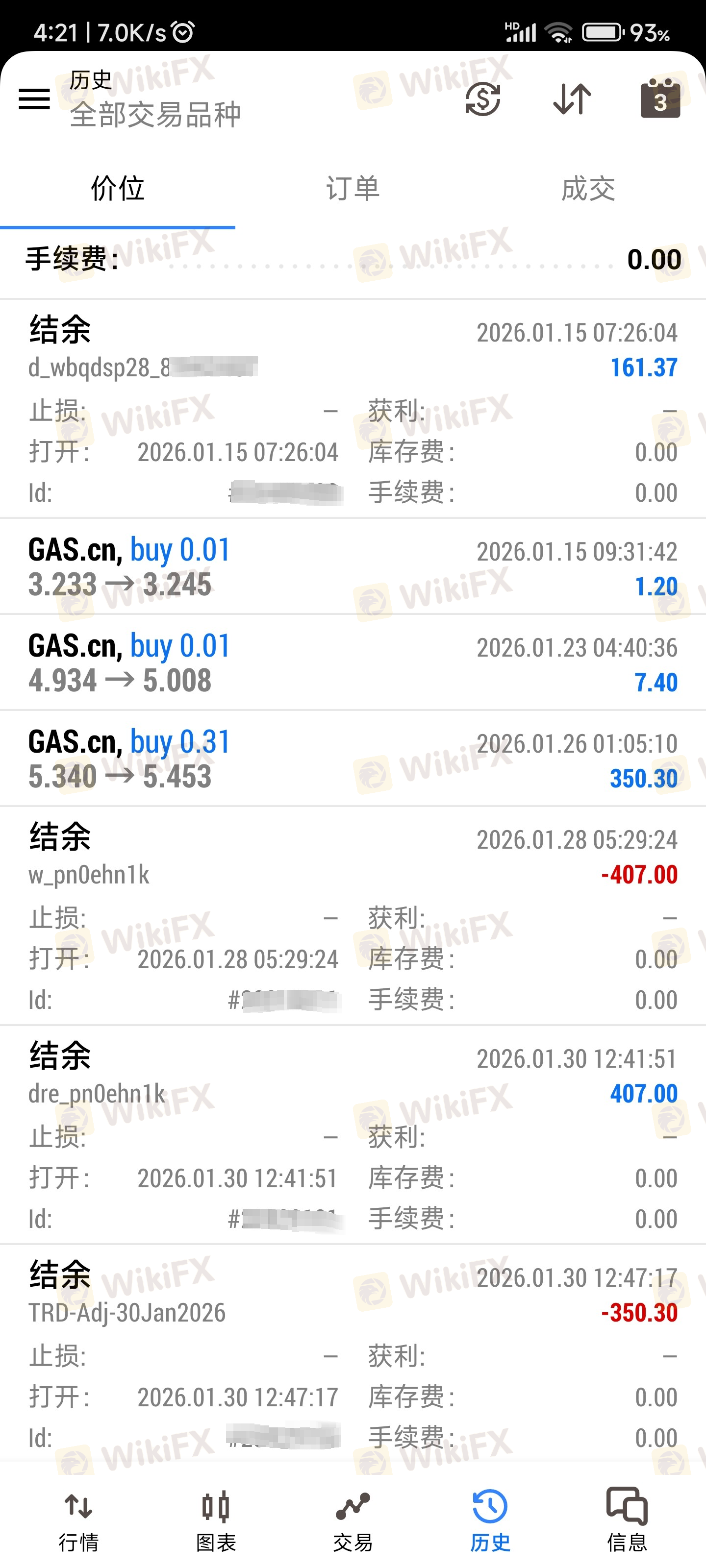The image size is (706, 1568).
Task: Open the hamburger drawer menu
Action: point(34,99)
